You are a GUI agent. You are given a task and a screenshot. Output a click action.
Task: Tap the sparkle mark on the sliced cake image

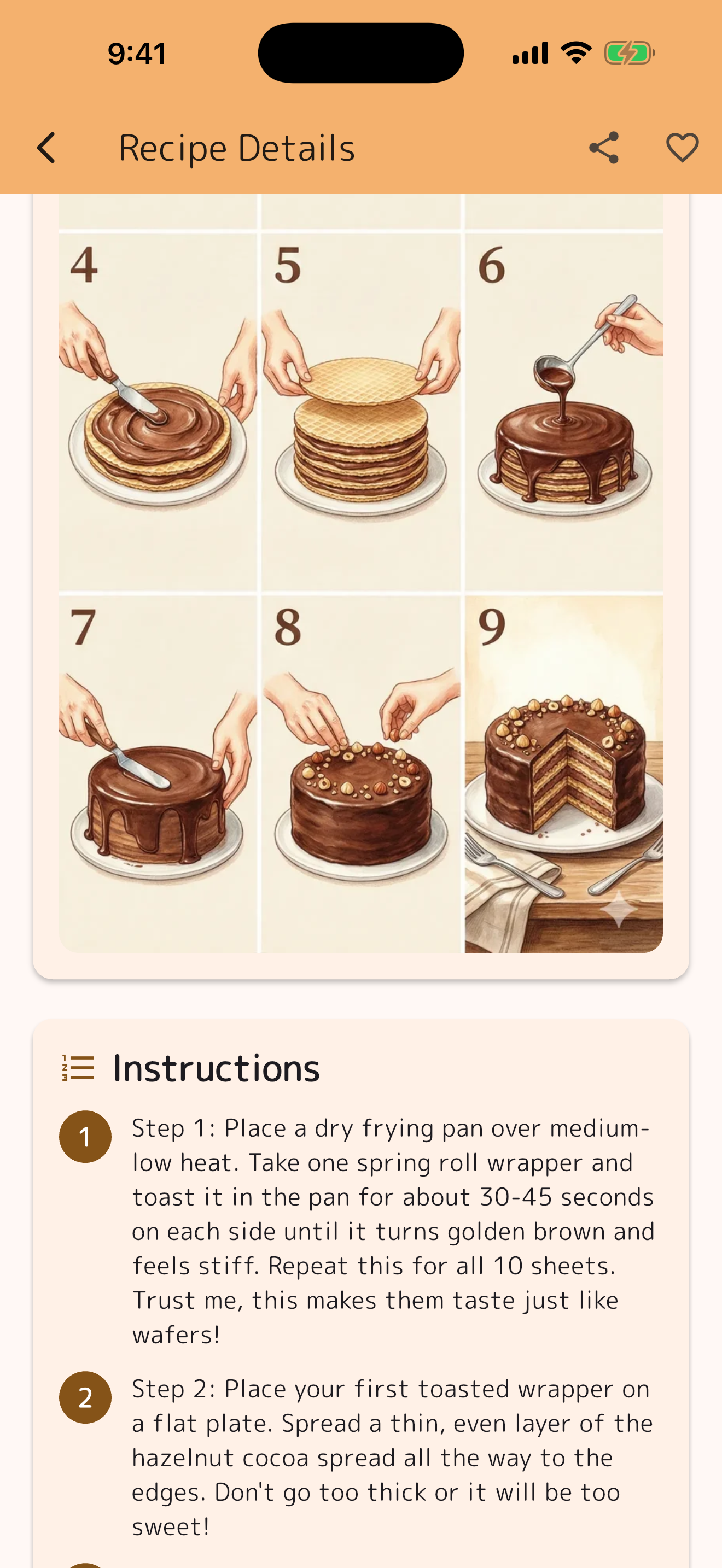coord(620,907)
